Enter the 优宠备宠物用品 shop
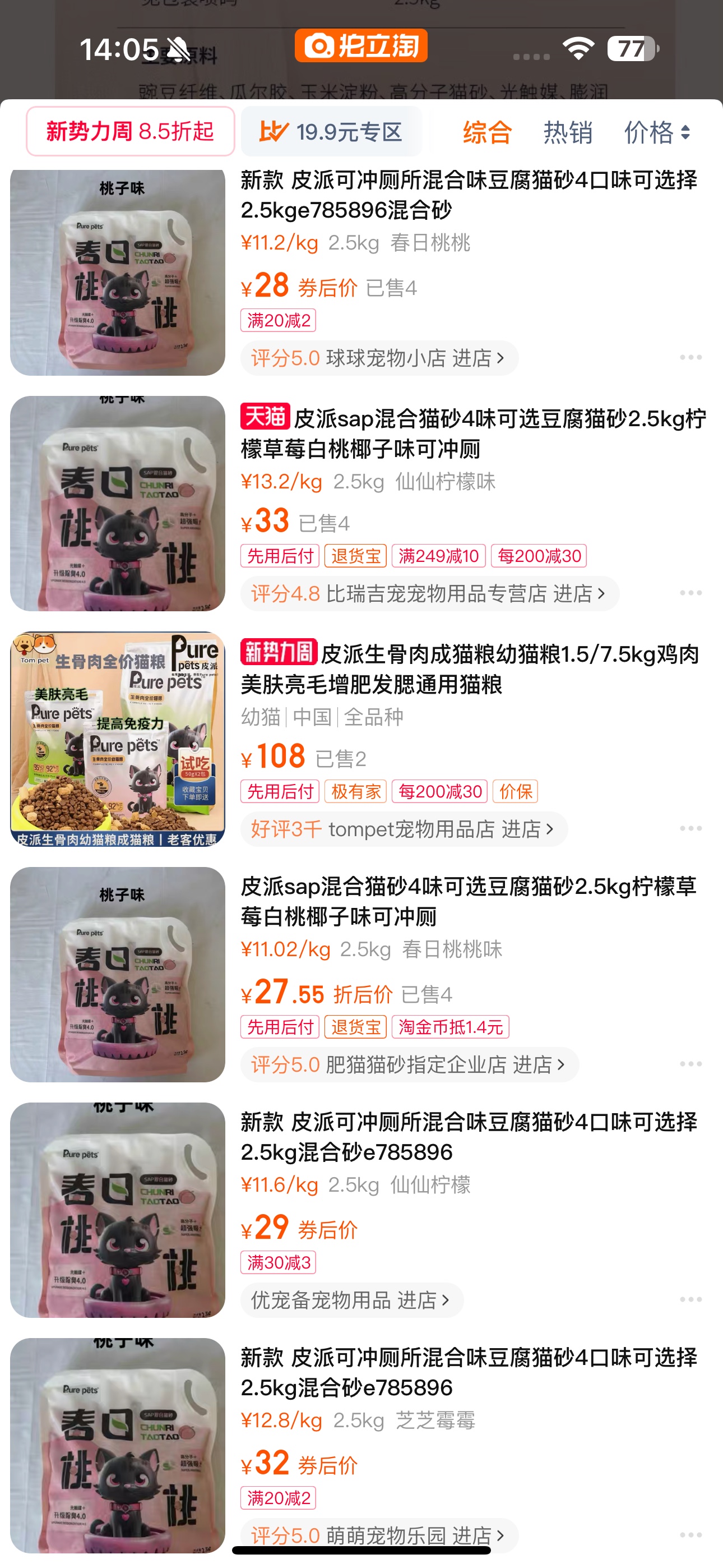 tap(352, 1300)
